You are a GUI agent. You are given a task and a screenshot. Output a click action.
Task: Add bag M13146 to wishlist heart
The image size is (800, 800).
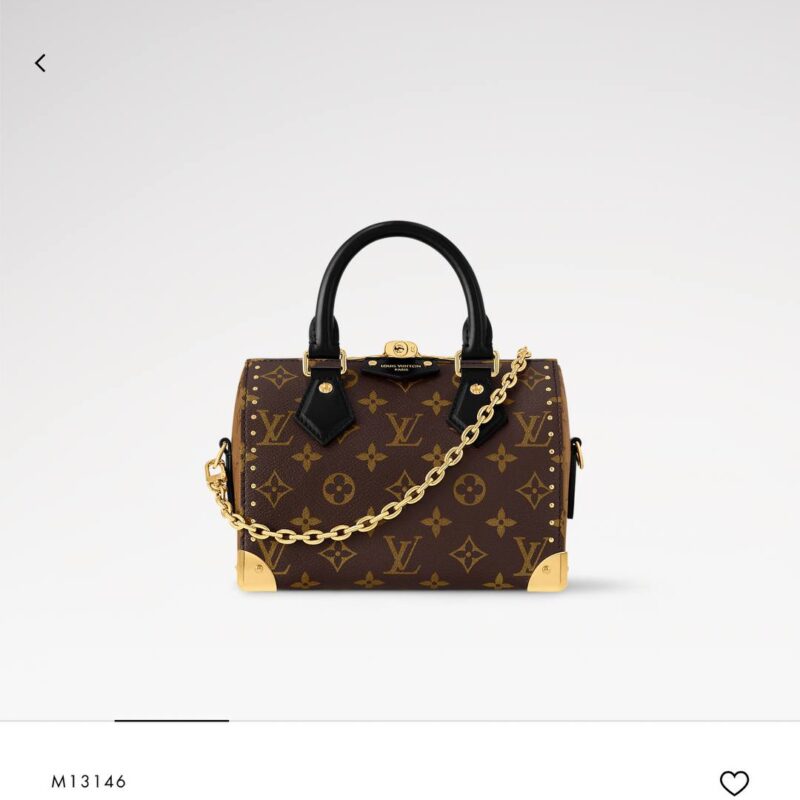734,782
